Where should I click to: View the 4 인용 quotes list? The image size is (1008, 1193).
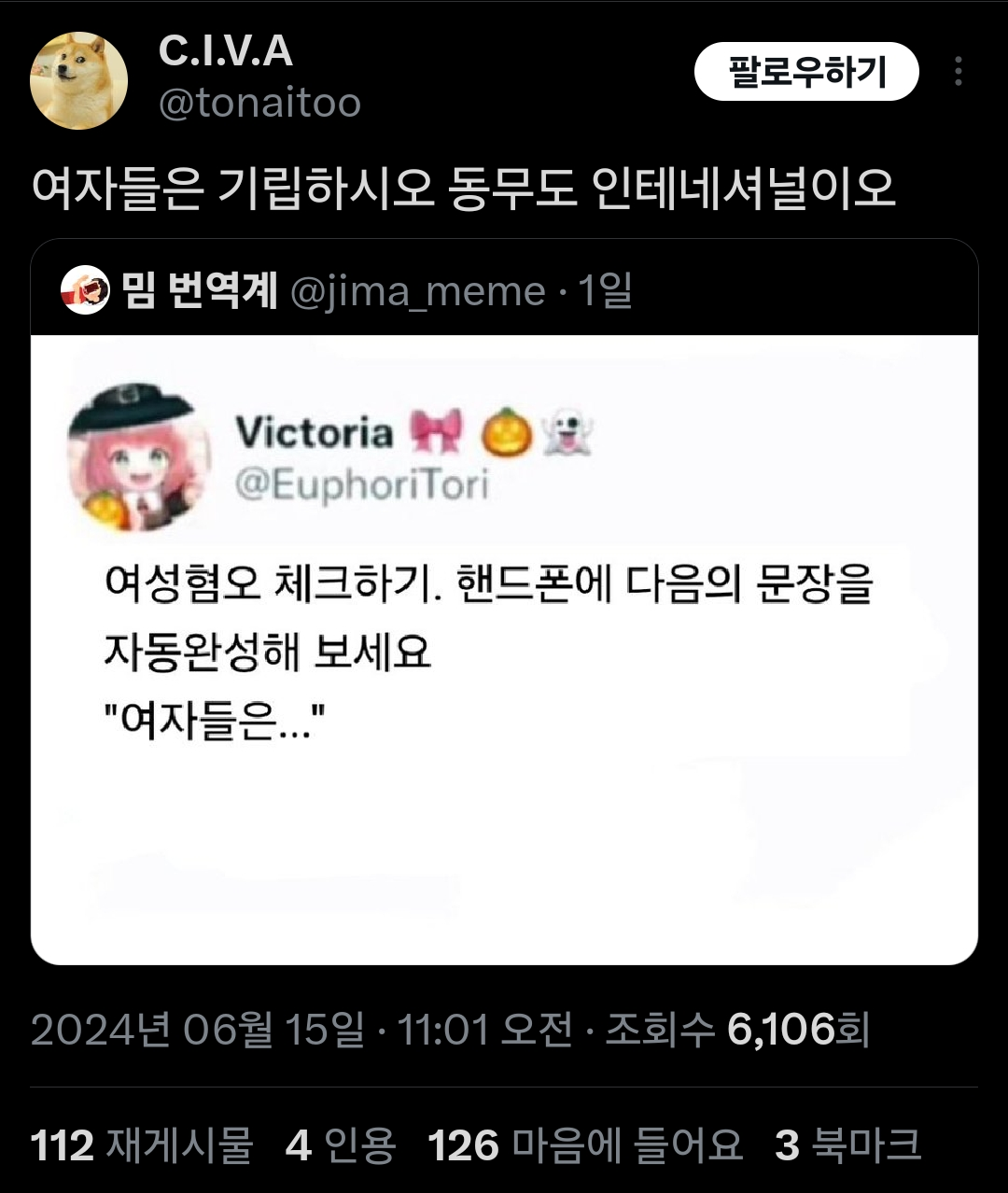[341, 1144]
